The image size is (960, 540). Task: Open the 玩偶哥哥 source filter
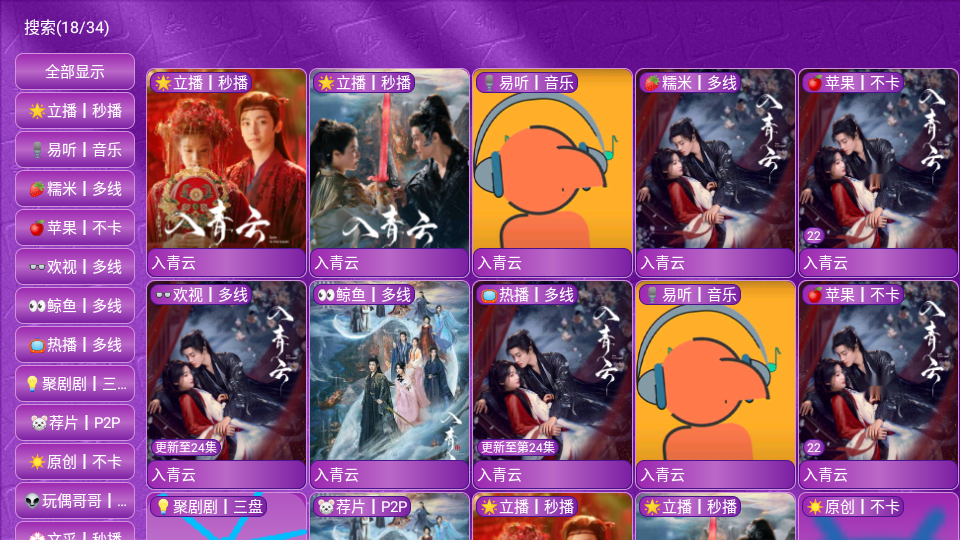(x=75, y=500)
